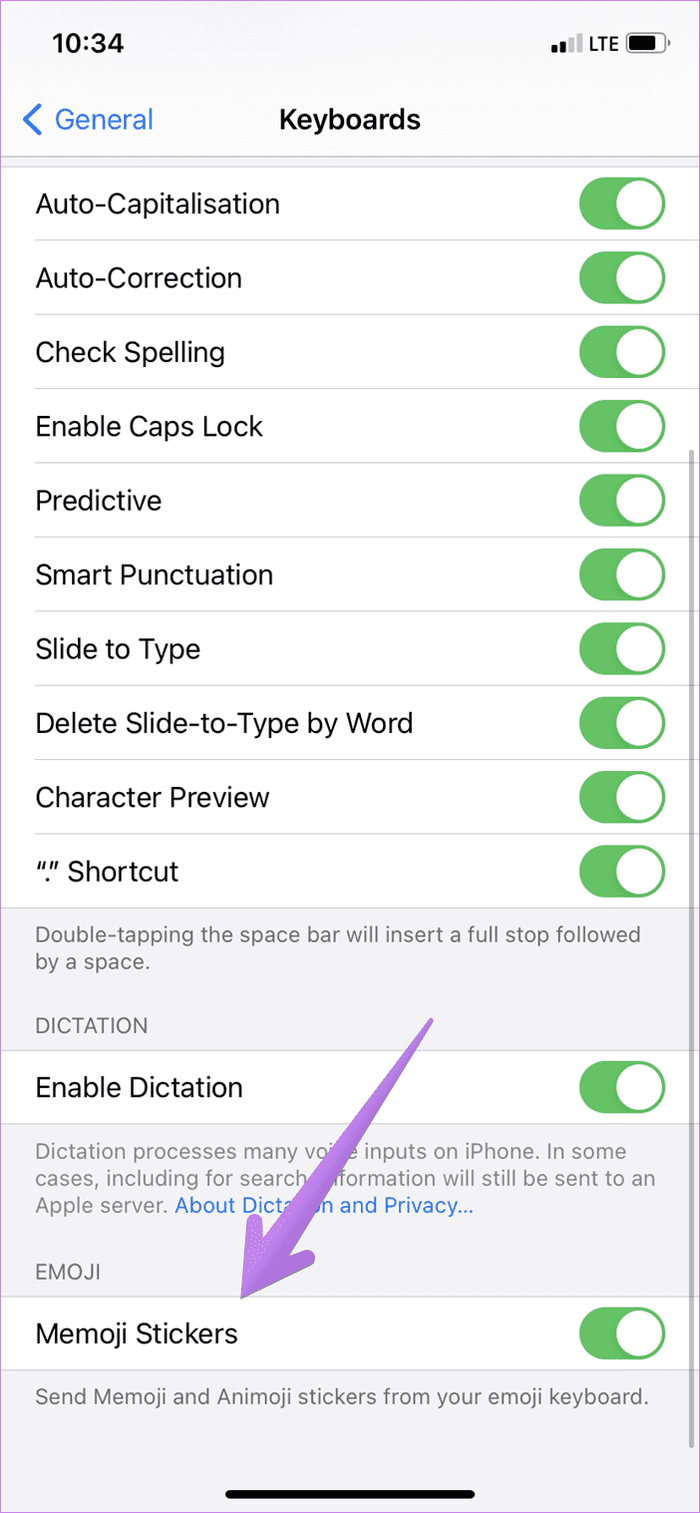Turn off Auto-Capitalisation
700x1513 pixels.
(622, 204)
